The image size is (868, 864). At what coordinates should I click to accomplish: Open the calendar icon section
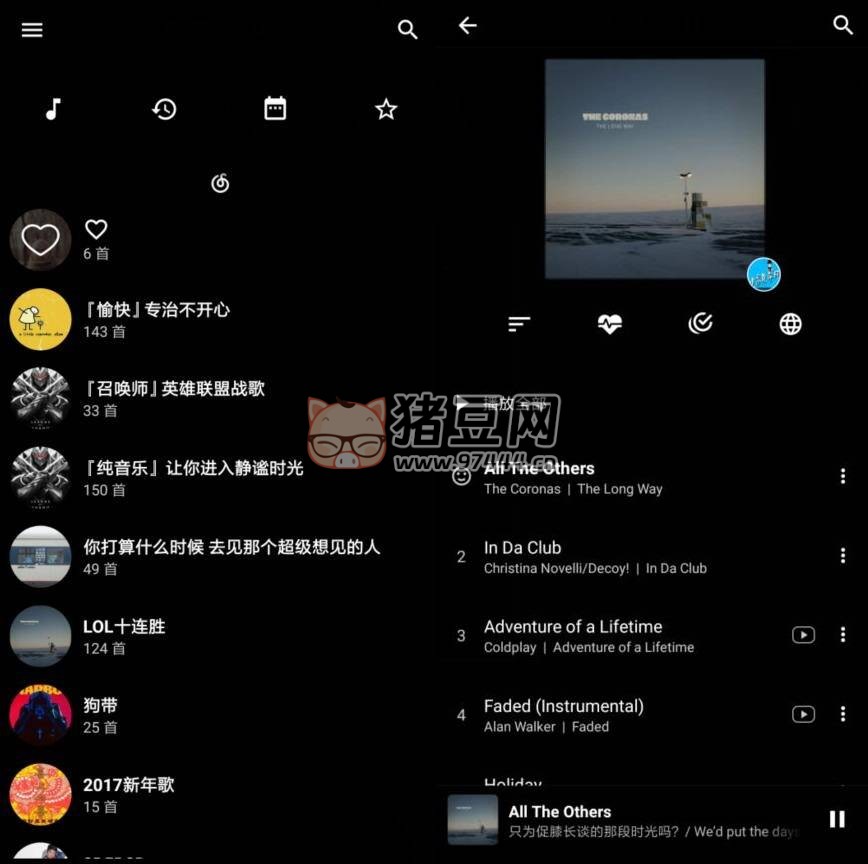tap(275, 109)
